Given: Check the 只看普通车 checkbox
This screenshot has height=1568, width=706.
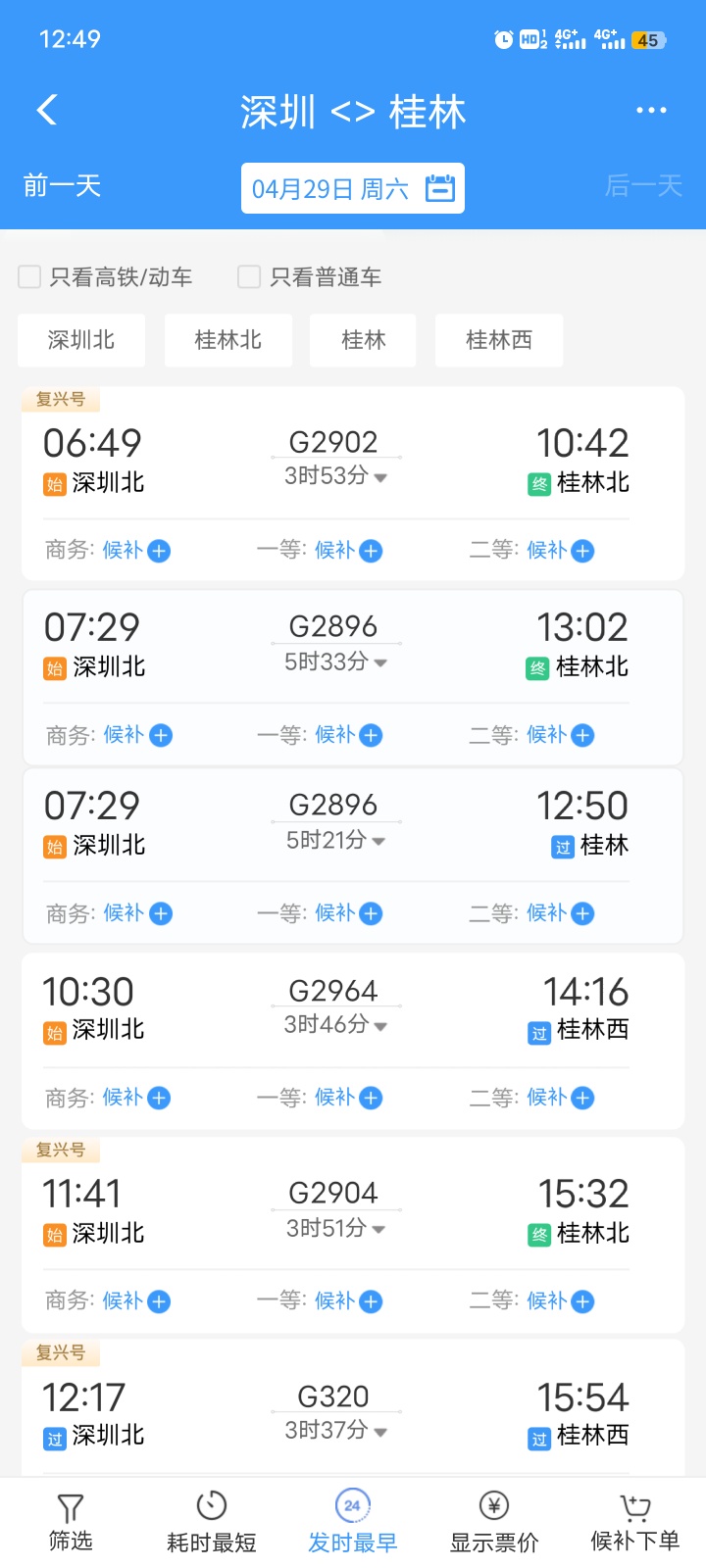Looking at the screenshot, I should pyautogui.click(x=249, y=277).
